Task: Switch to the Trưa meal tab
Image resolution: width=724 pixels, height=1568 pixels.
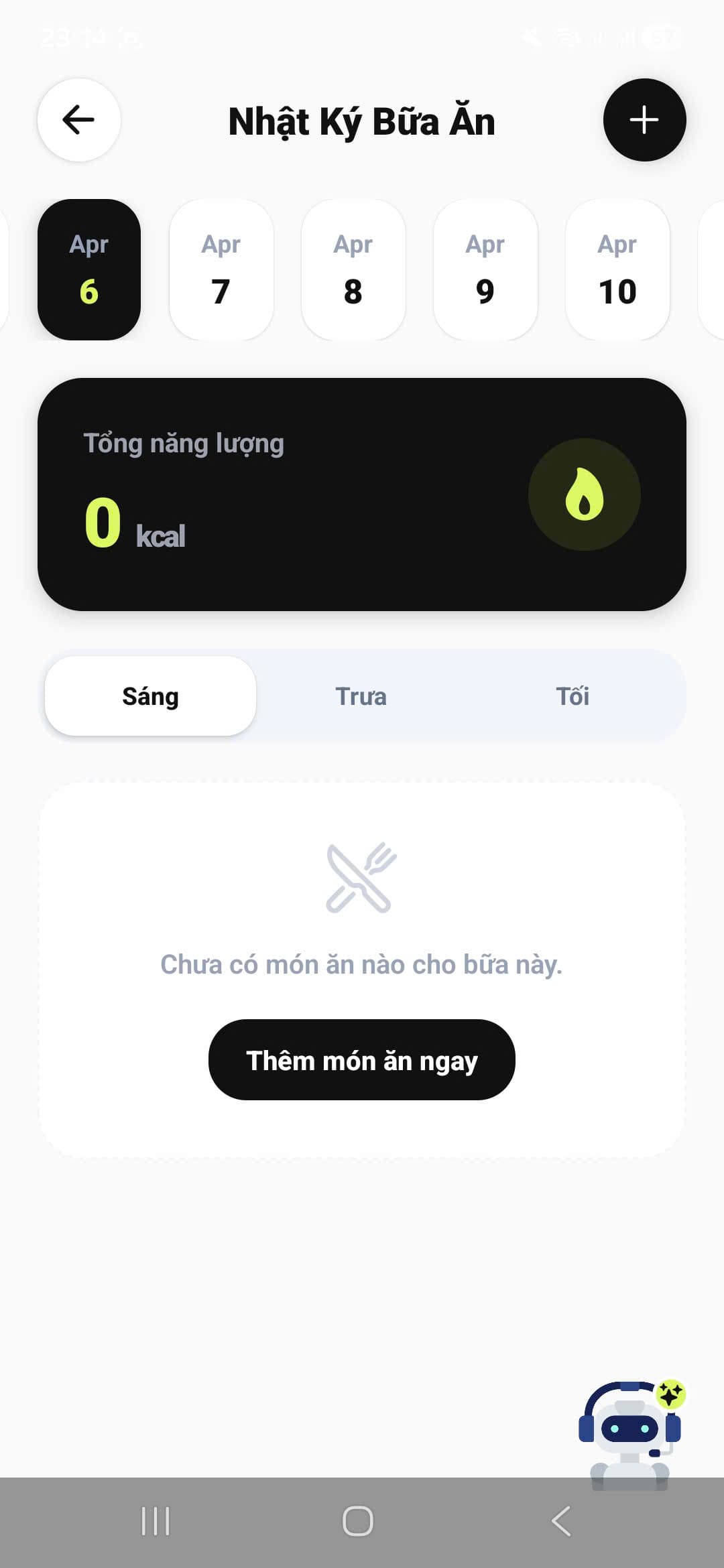Action: [x=361, y=696]
